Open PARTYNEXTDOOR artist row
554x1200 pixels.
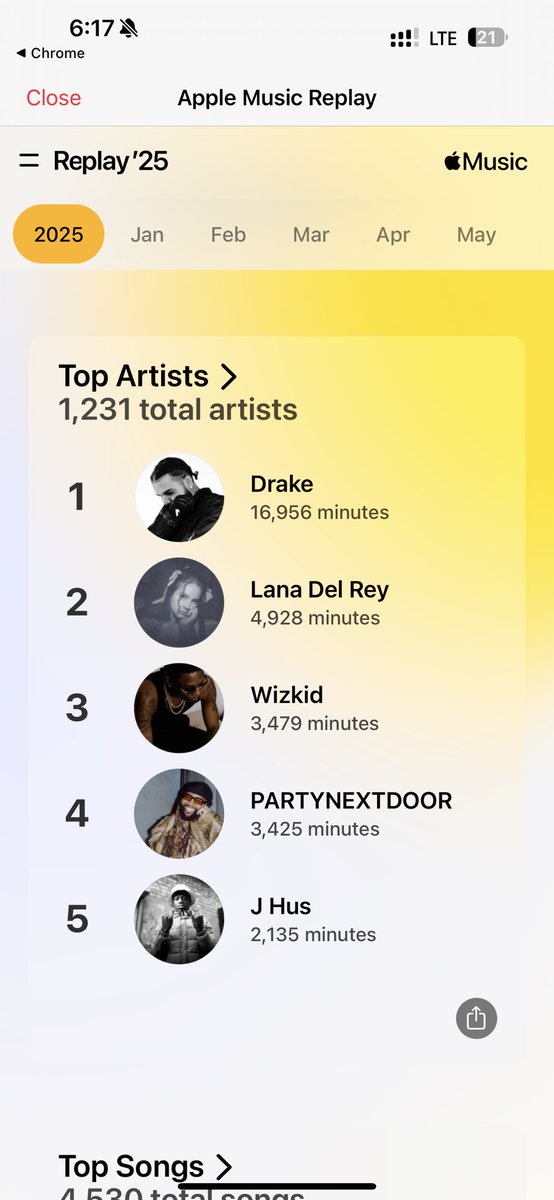point(278,814)
